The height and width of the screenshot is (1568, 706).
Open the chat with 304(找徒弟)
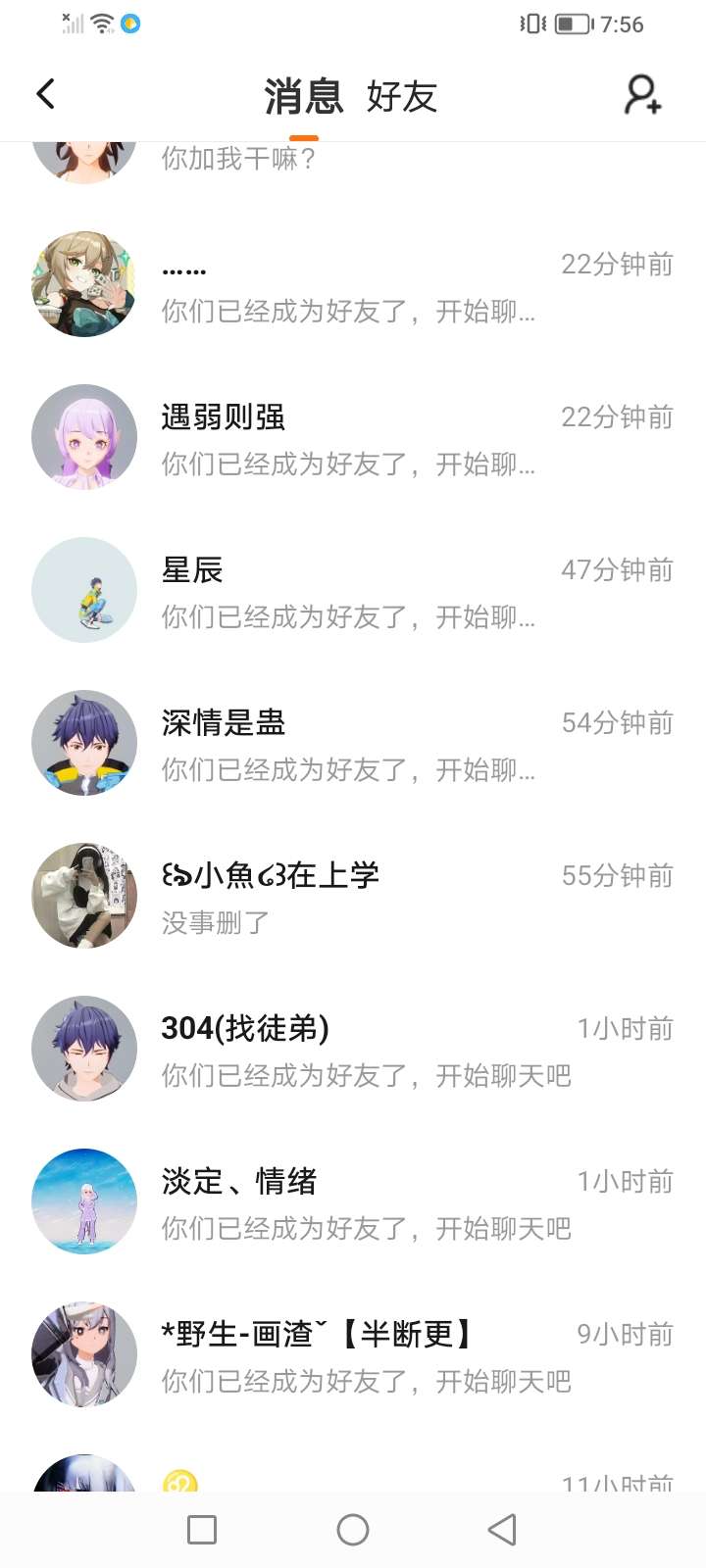coord(353,1050)
